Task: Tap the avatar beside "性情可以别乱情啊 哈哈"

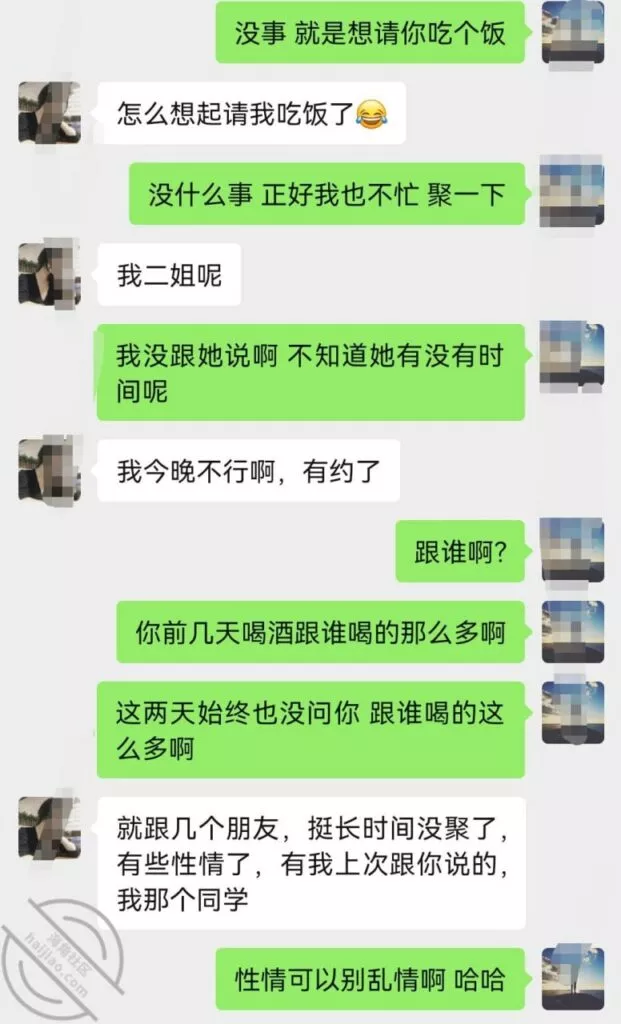Action: (572, 977)
